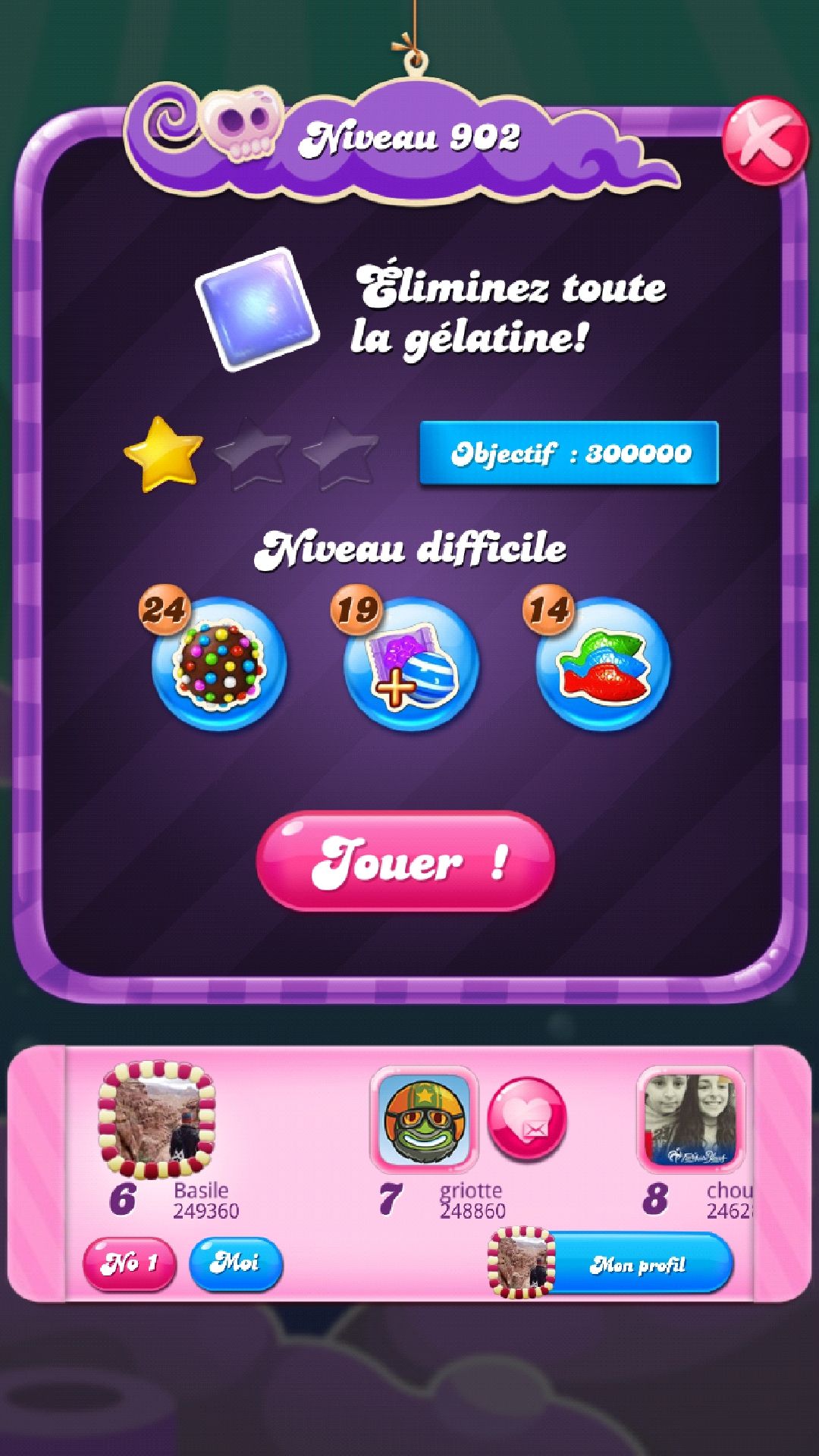This screenshot has height=1456, width=819.
Task: Select the jelly fish booster
Action: [603, 664]
